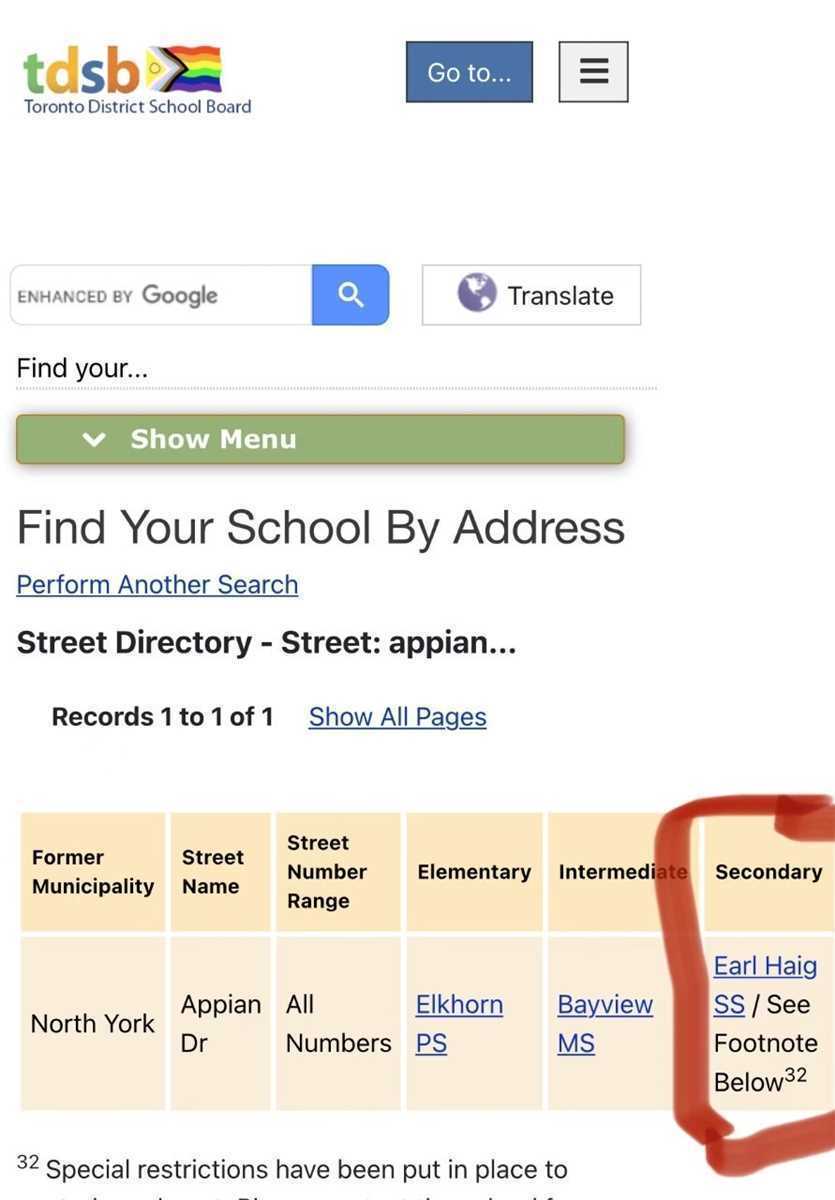Open the Bayview MS school link
Image resolution: width=835 pixels, height=1200 pixels.
(605, 1023)
